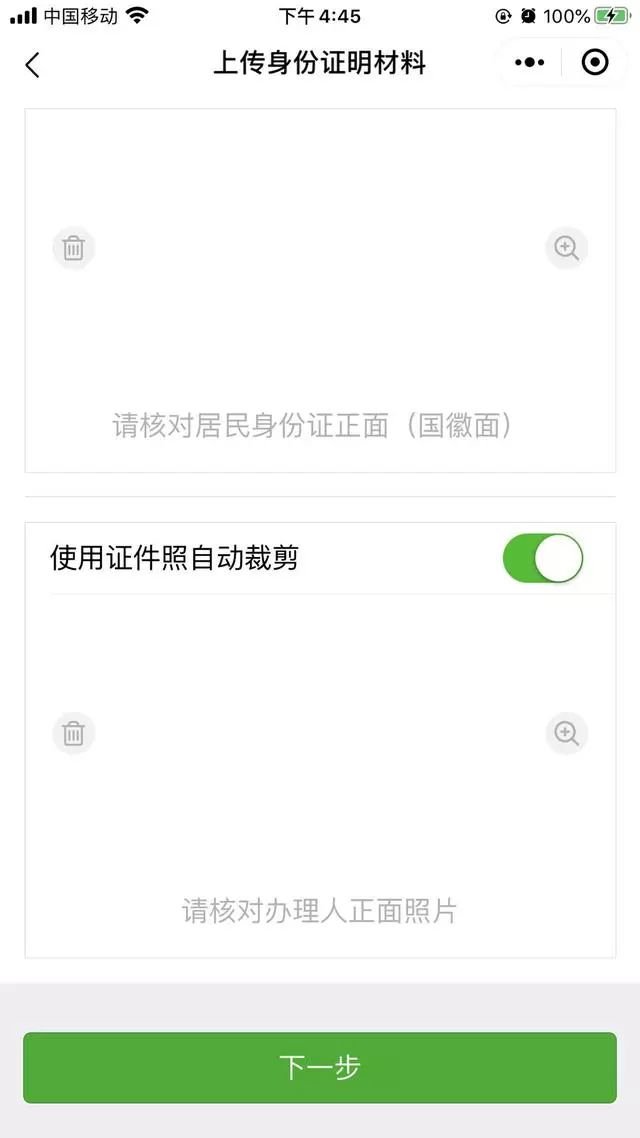Image resolution: width=640 pixels, height=1138 pixels.
Task: Delete the applicant's front-facing photo
Action: (73, 734)
